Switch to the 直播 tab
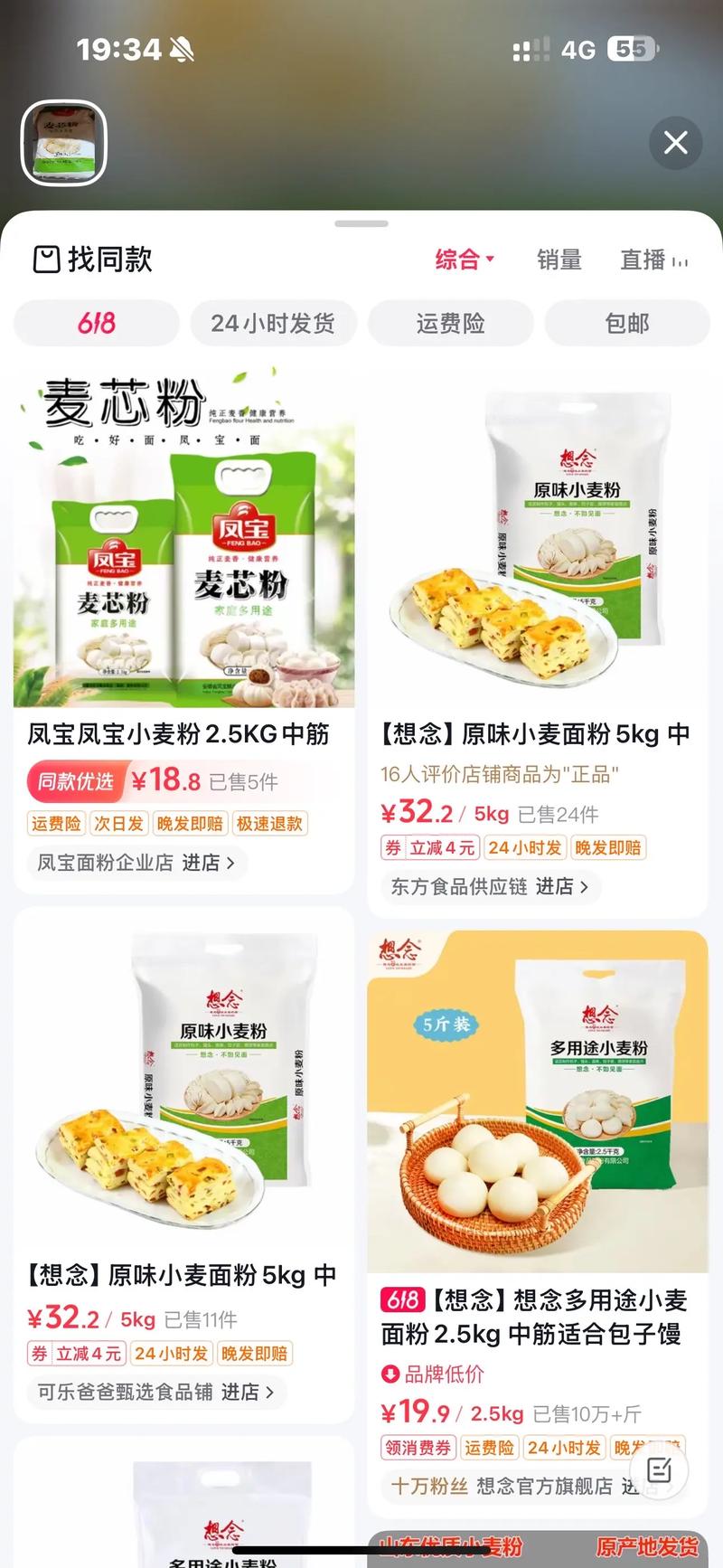This screenshot has width=723, height=1568. click(643, 260)
